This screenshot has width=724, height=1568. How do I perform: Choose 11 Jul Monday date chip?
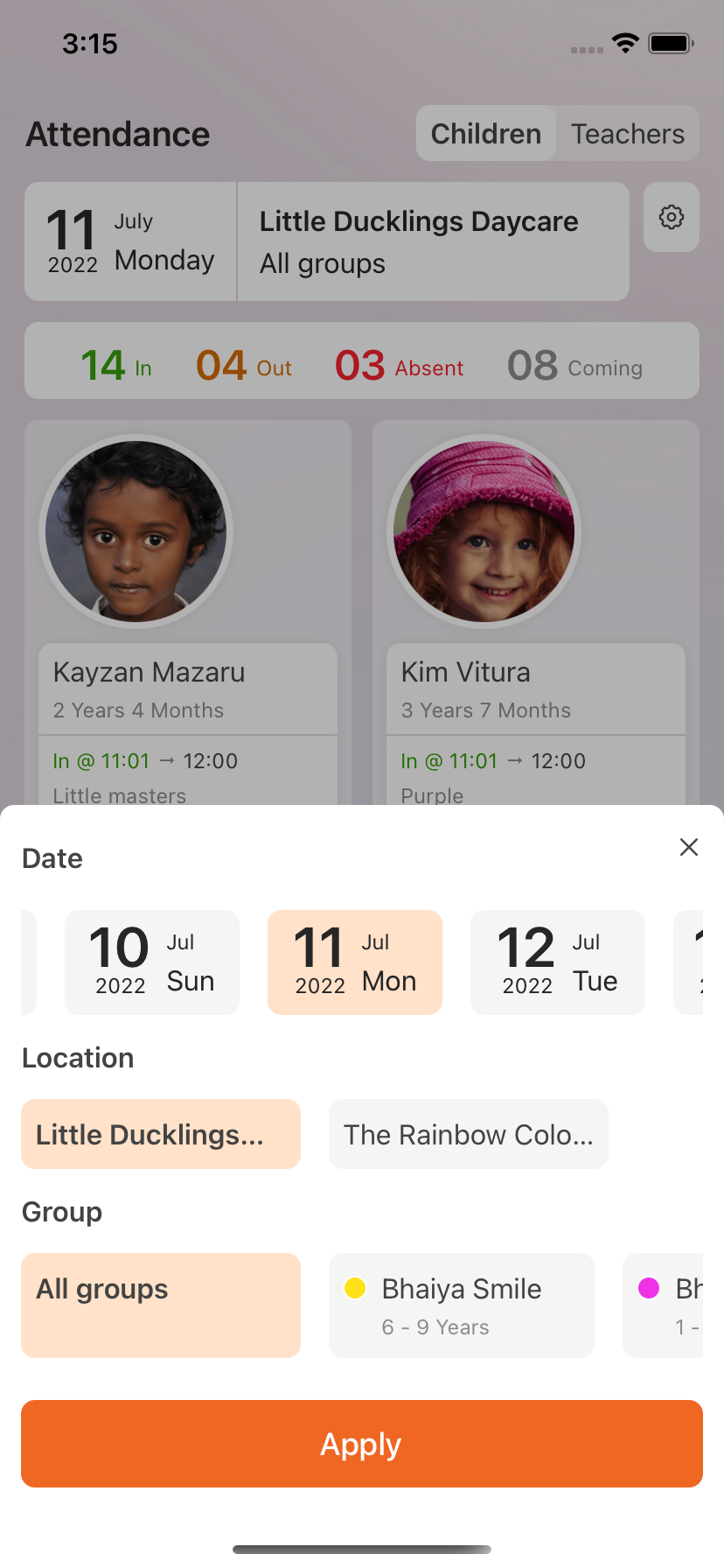click(355, 962)
